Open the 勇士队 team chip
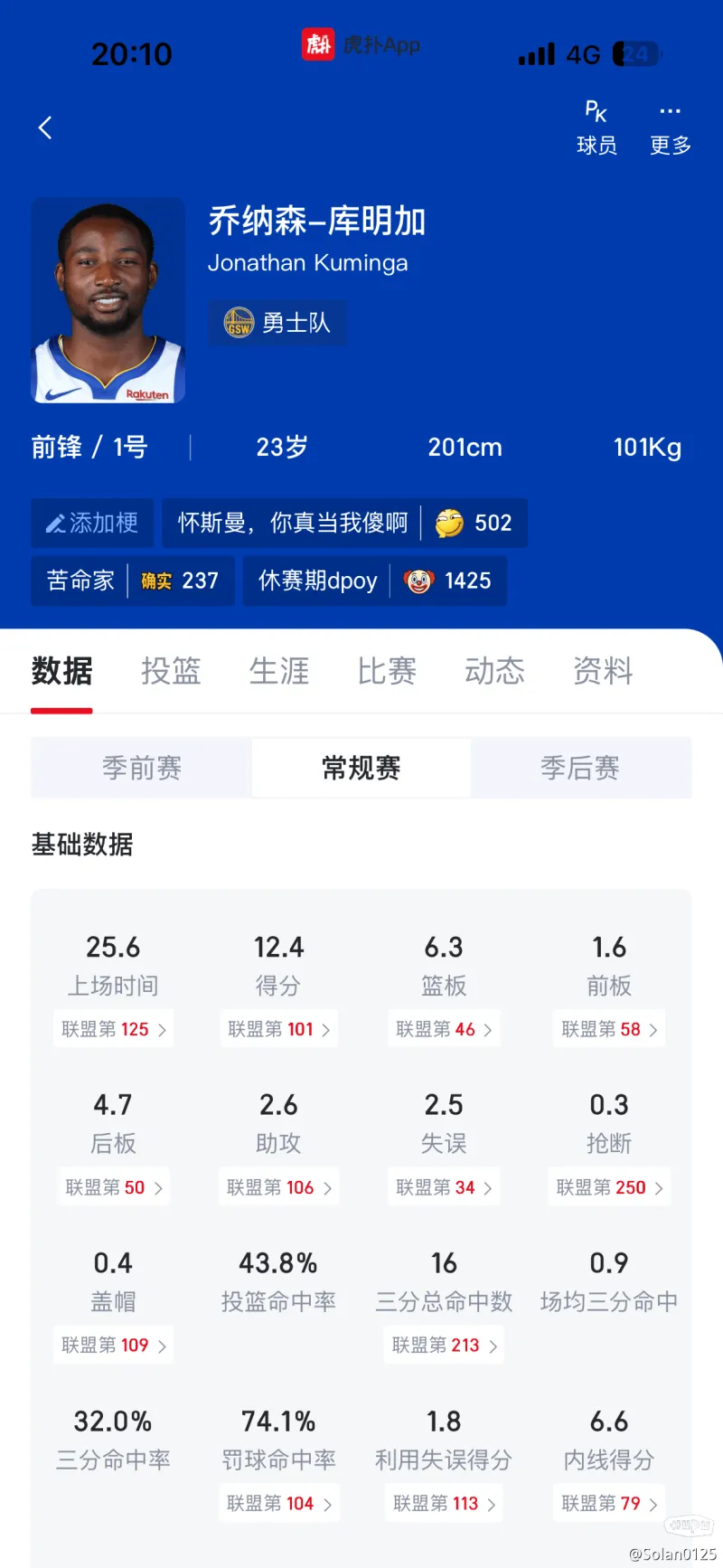723x1568 pixels. pyautogui.click(x=277, y=323)
